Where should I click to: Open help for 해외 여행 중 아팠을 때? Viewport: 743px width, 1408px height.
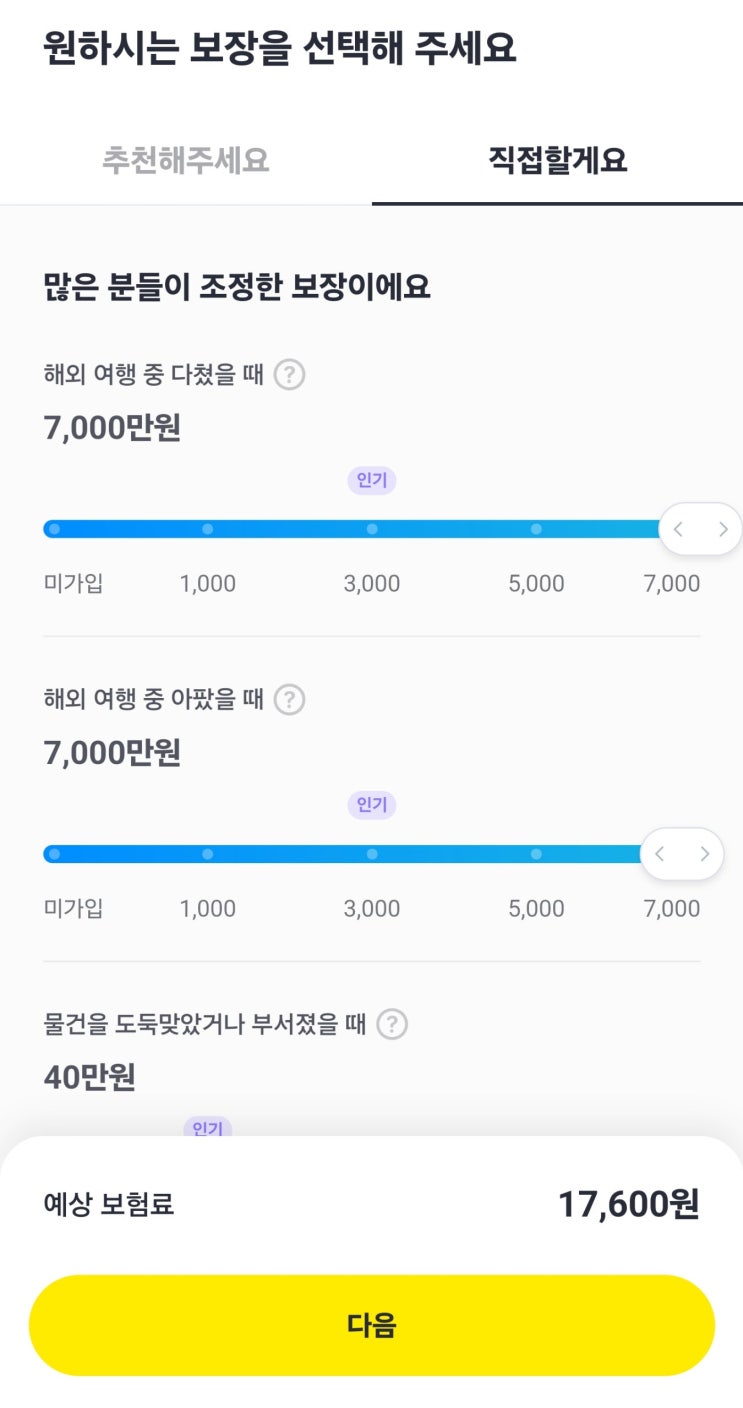pyautogui.click(x=289, y=700)
